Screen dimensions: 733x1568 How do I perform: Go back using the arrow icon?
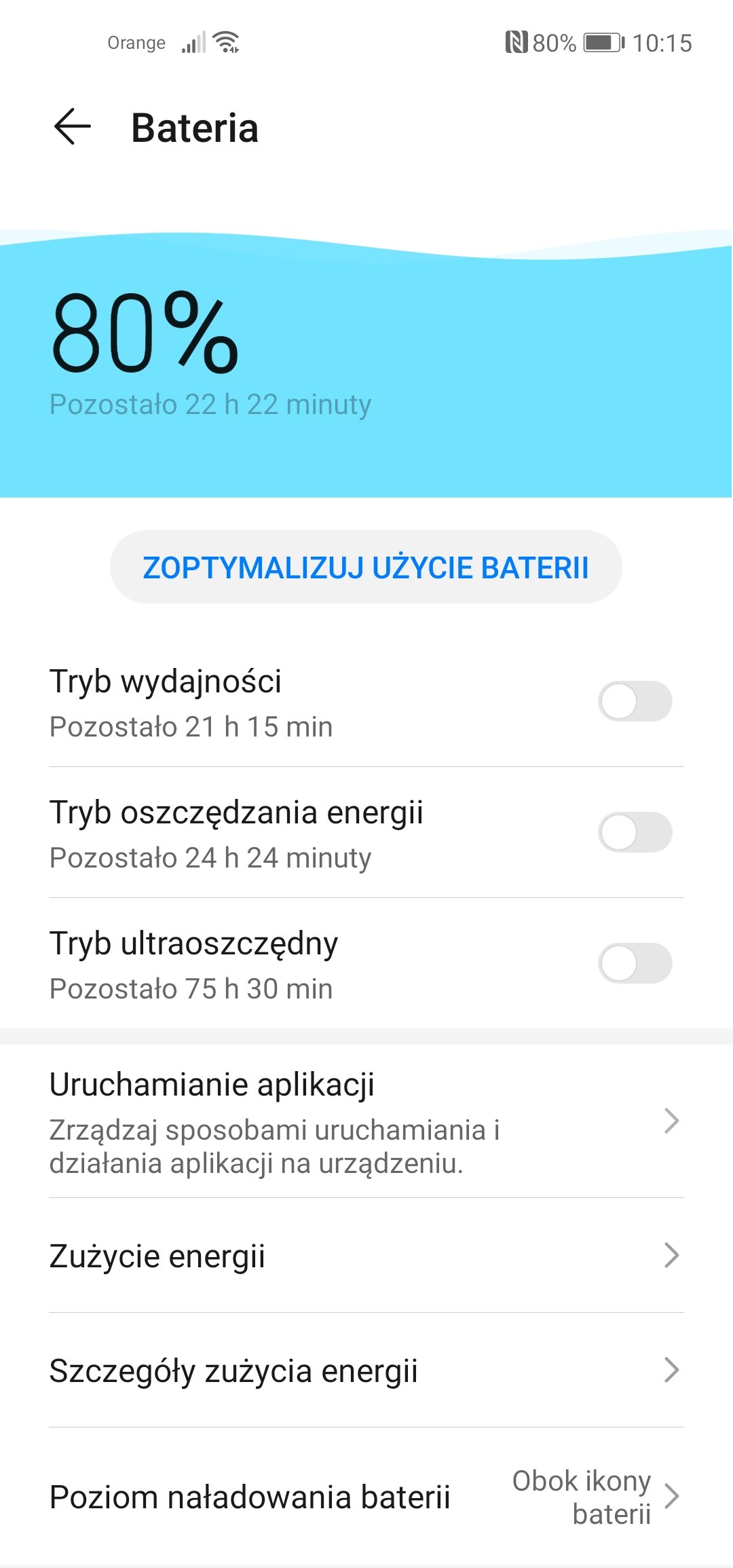coord(72,127)
